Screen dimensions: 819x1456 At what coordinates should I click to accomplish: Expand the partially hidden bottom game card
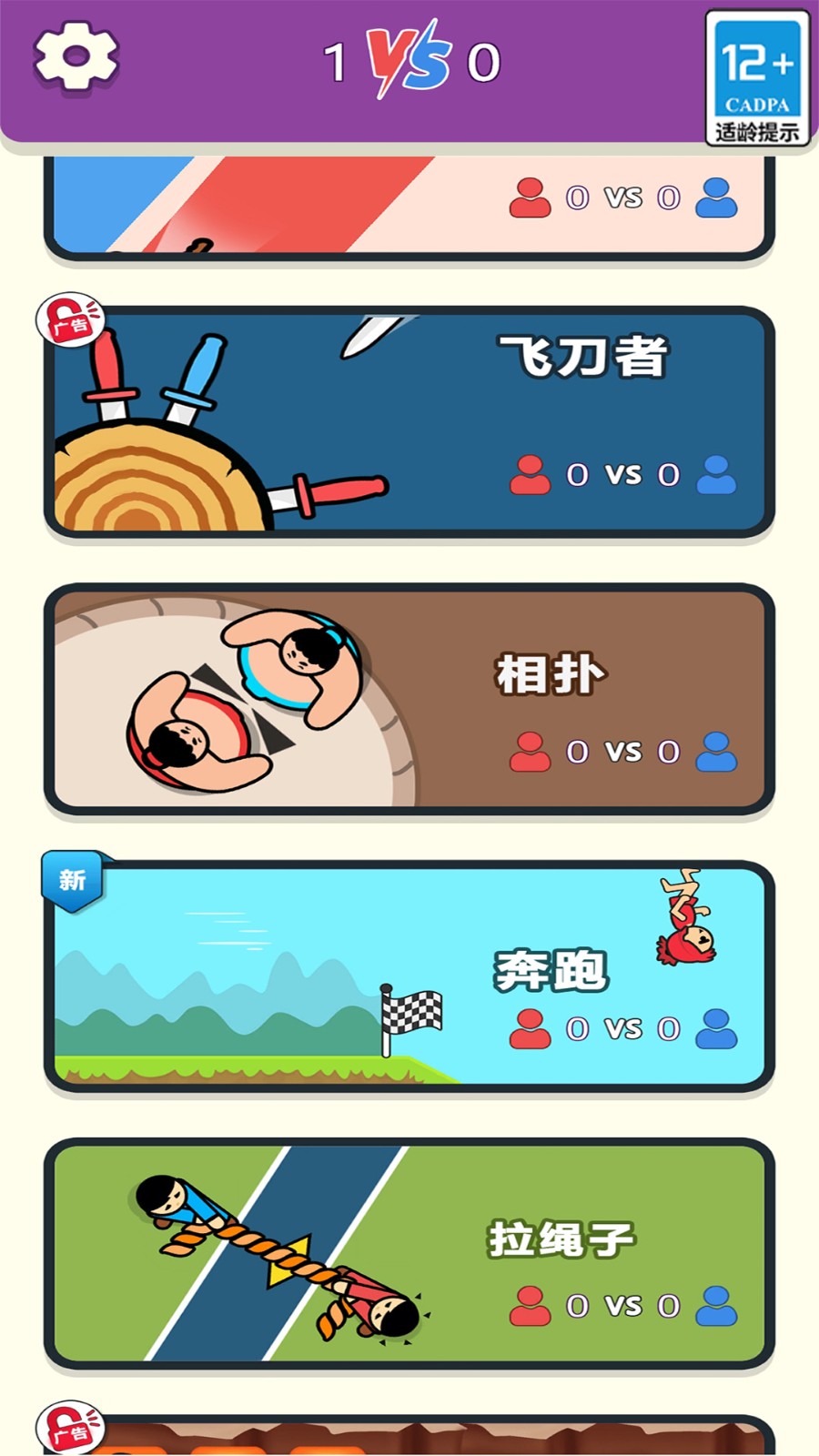click(409, 1438)
